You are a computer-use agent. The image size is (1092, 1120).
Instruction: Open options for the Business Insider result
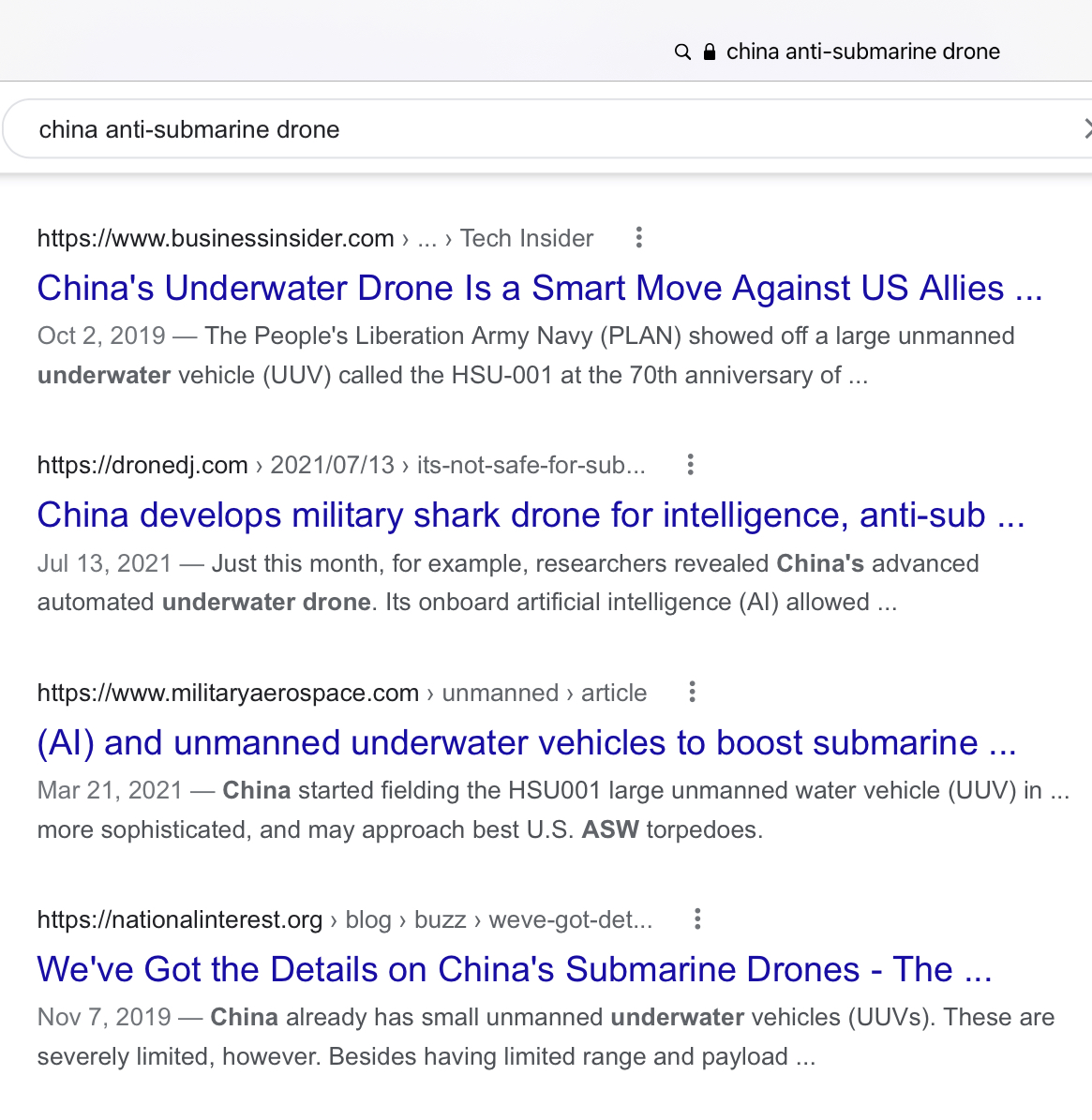coord(638,238)
